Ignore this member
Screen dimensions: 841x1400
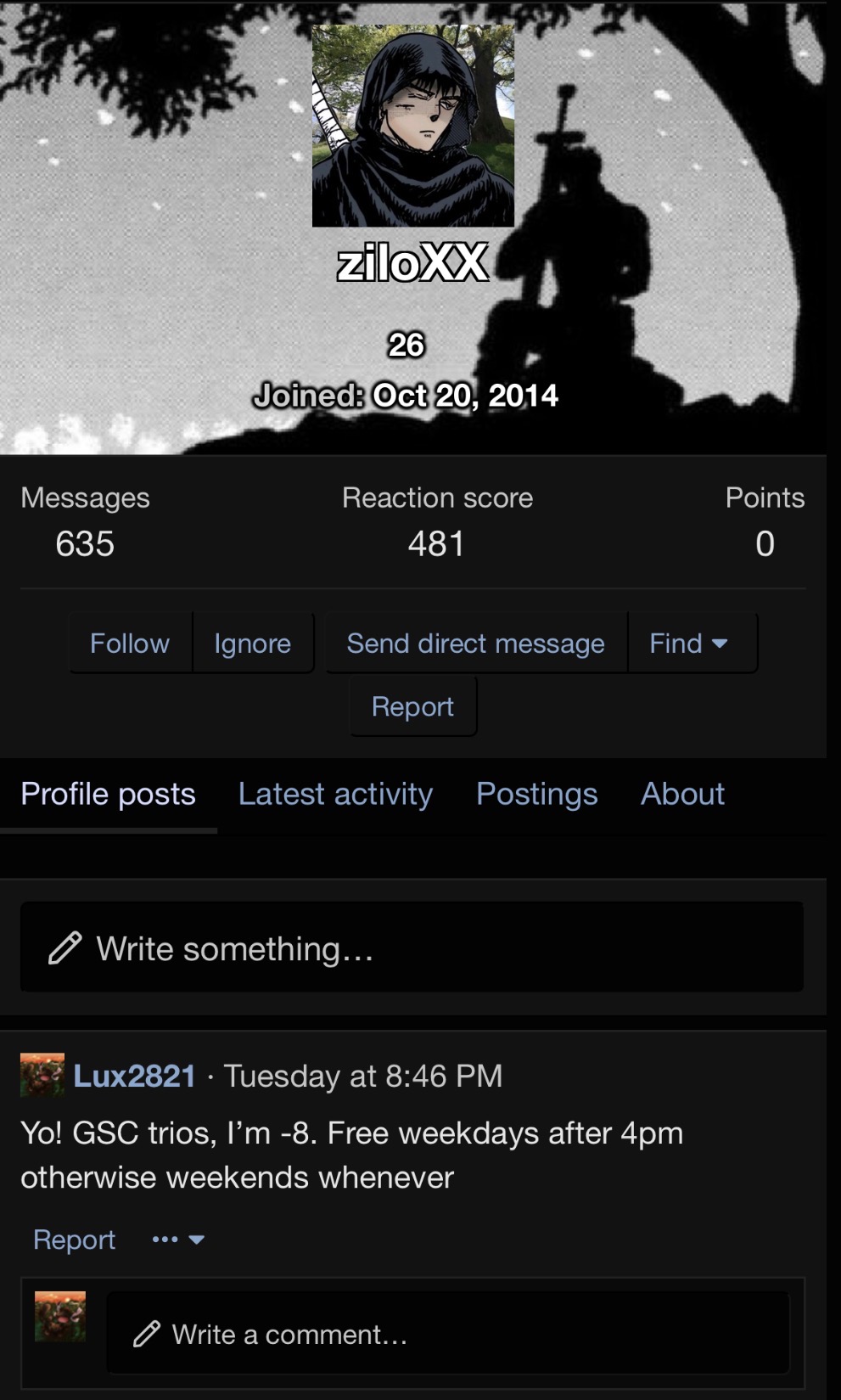pos(252,644)
